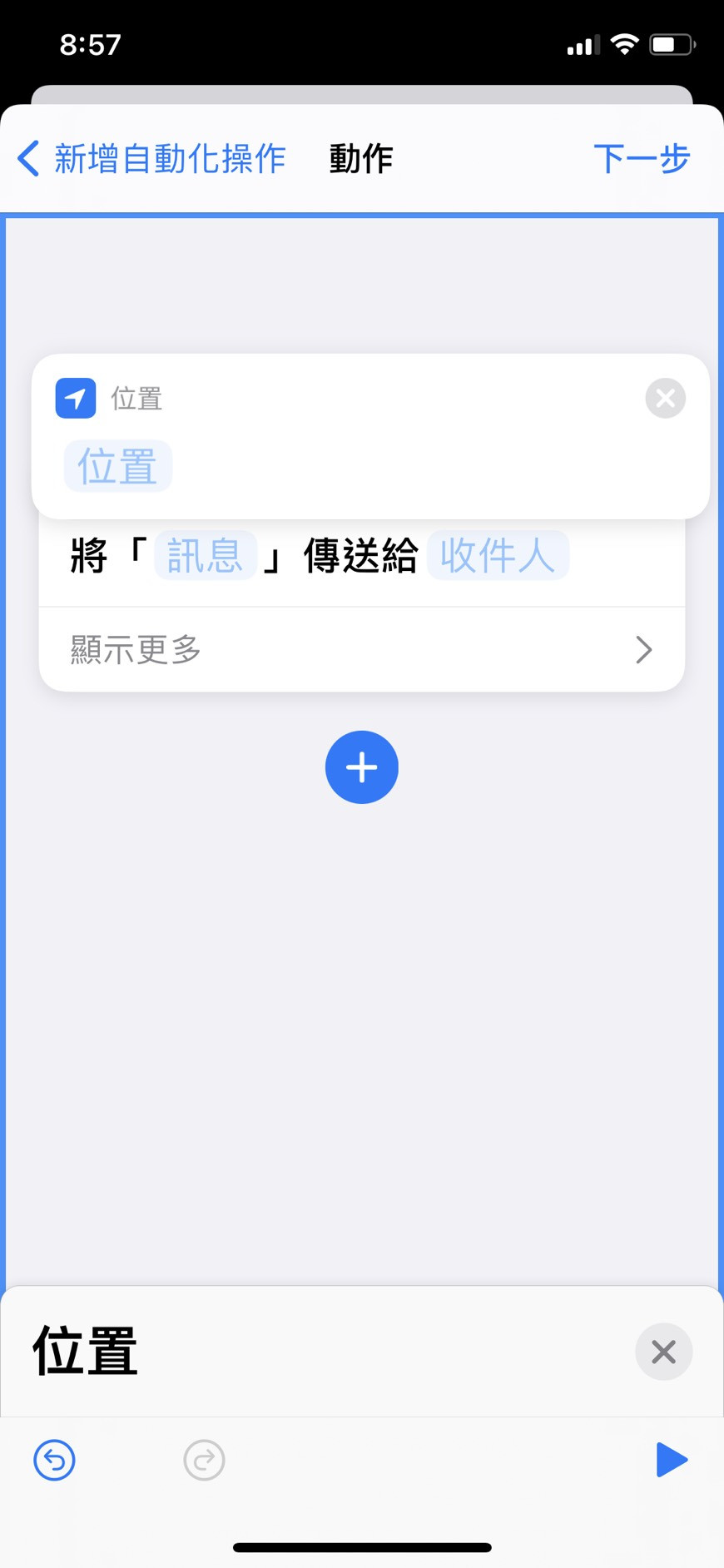Viewport: 724px width, 1568px height.
Task: Pick a 收件人 recipient
Action: tap(497, 555)
